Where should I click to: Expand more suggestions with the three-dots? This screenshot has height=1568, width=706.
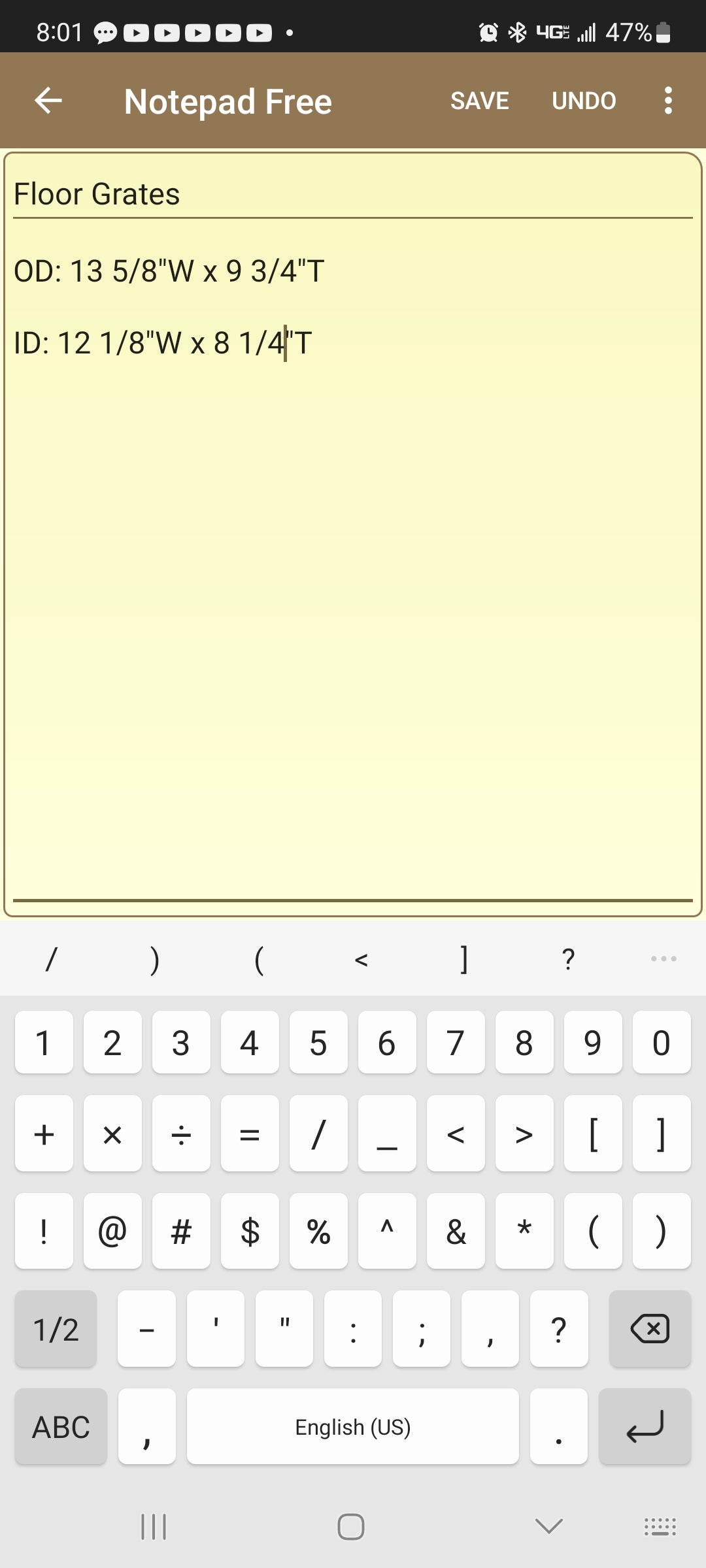pyautogui.click(x=664, y=958)
